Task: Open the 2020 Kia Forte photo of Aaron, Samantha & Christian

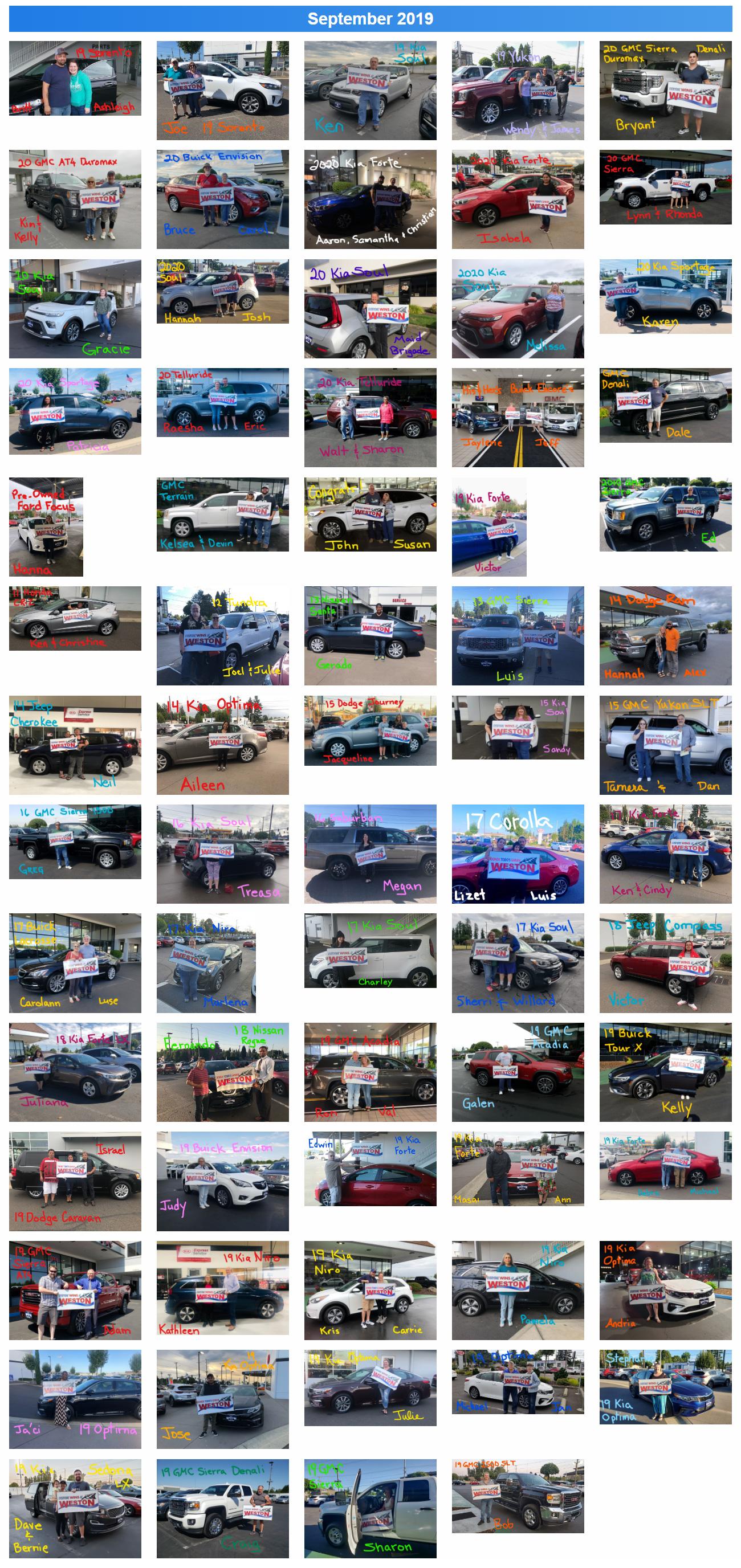Action: [370, 199]
